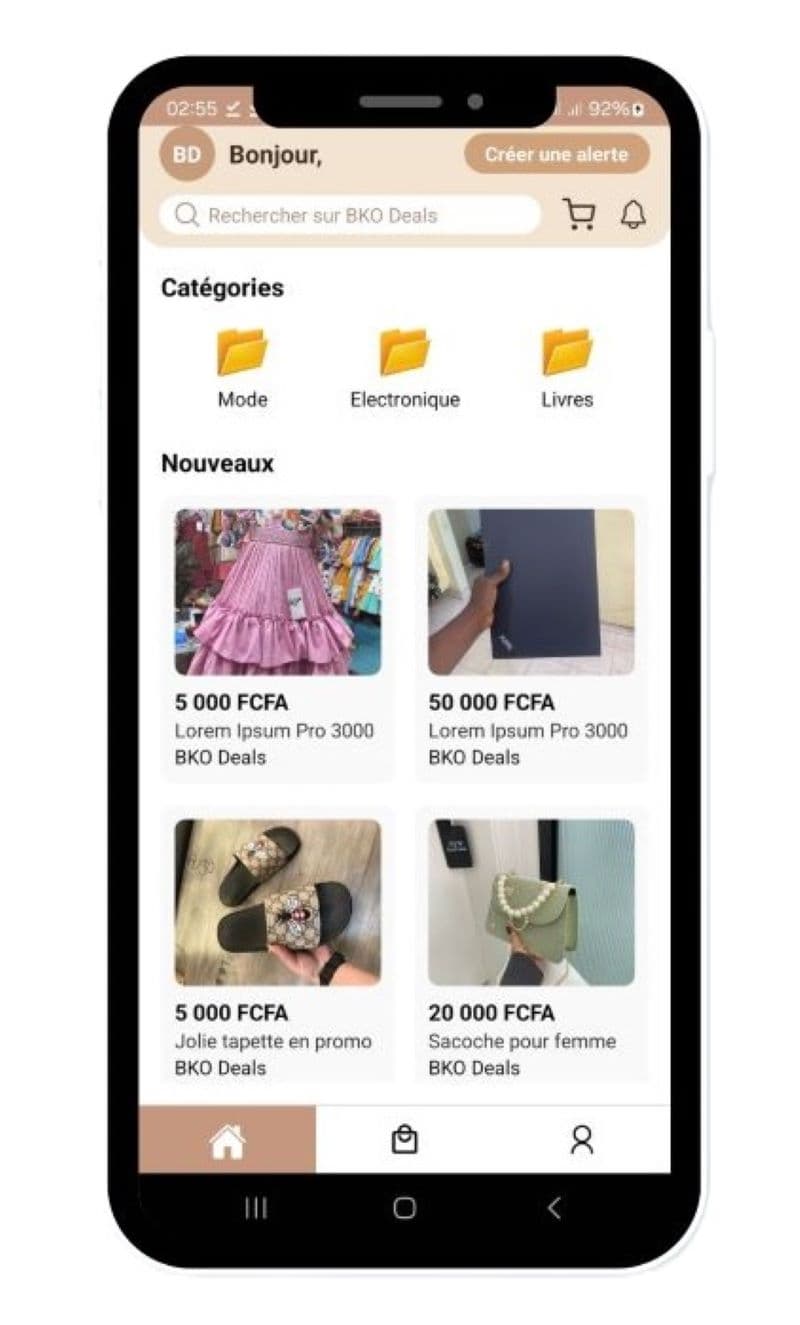View the Sacoche pour femme product
This screenshot has width=800, height=1325.
point(531,948)
